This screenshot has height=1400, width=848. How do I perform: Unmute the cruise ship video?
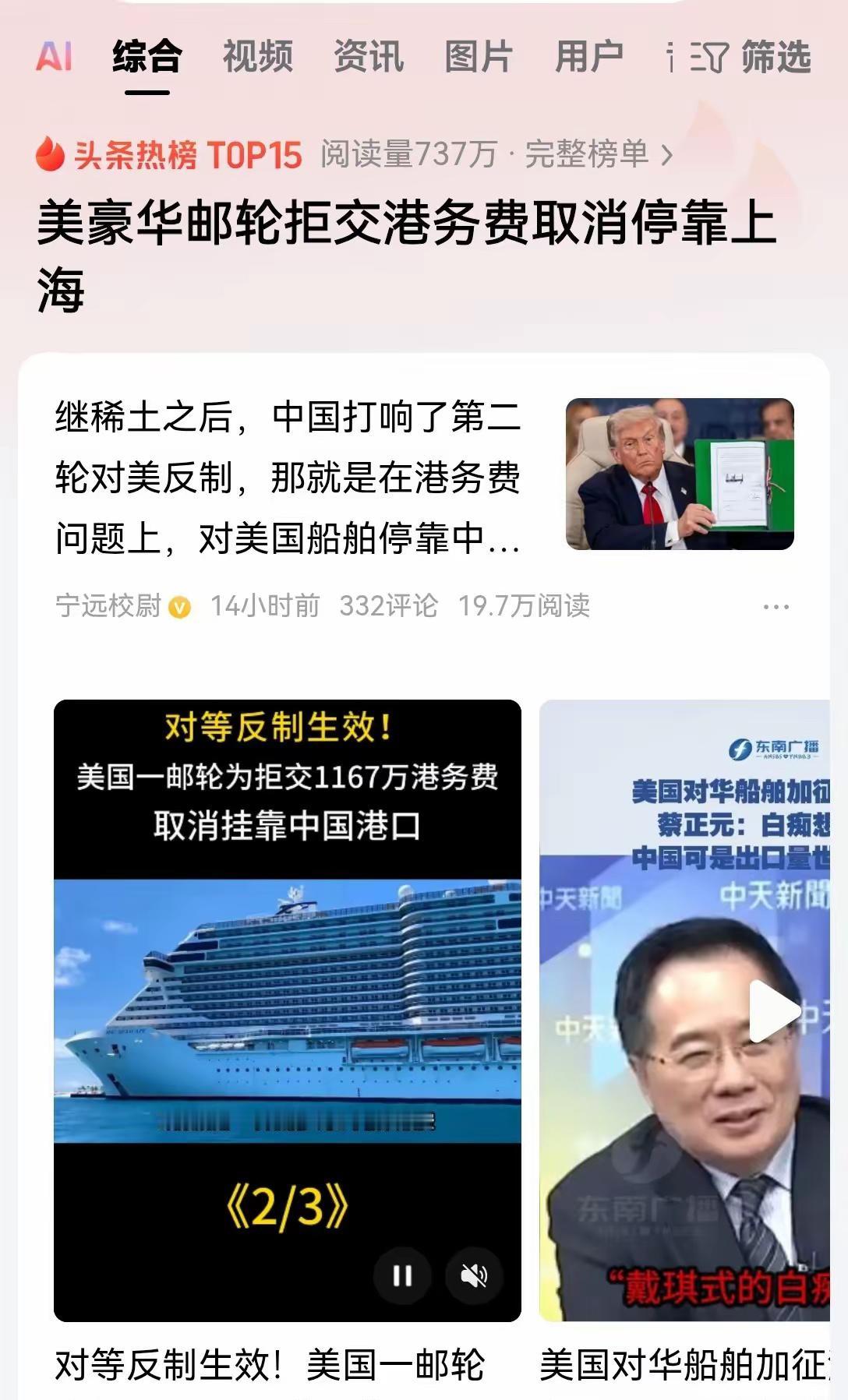point(474,1275)
